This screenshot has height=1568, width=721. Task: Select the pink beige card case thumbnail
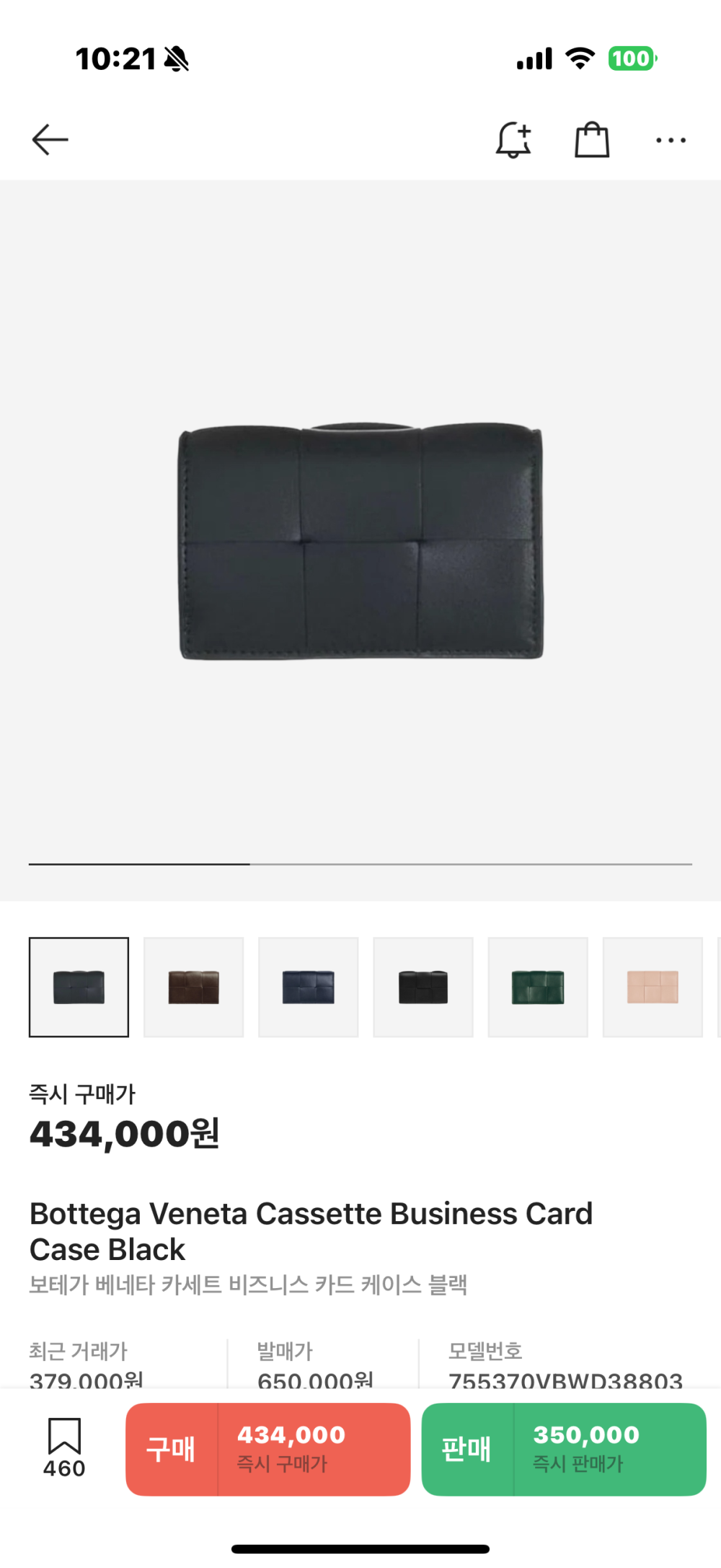653,987
